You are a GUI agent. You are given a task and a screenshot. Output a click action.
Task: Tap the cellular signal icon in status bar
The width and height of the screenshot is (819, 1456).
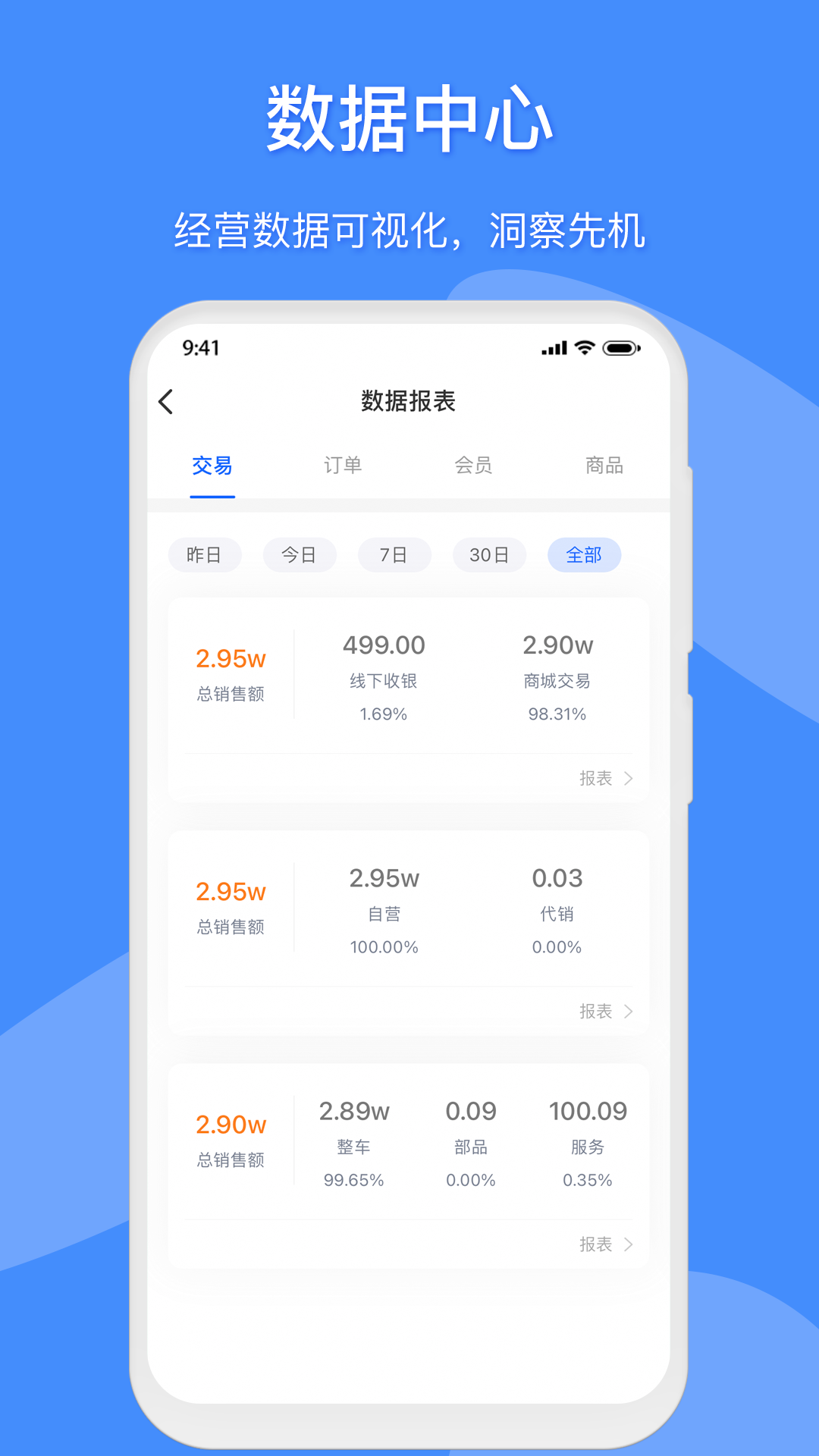(553, 346)
